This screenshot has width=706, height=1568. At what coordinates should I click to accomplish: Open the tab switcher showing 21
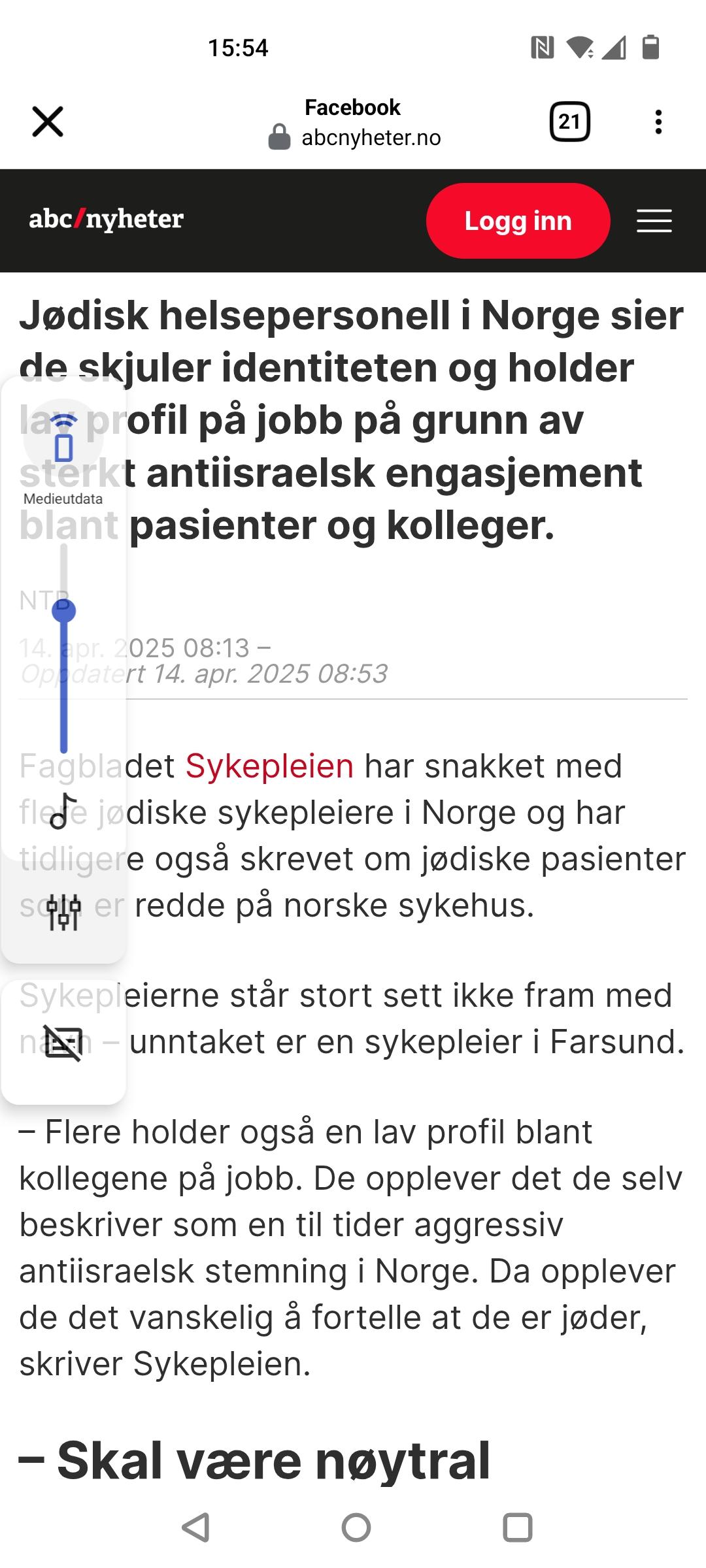tap(569, 122)
